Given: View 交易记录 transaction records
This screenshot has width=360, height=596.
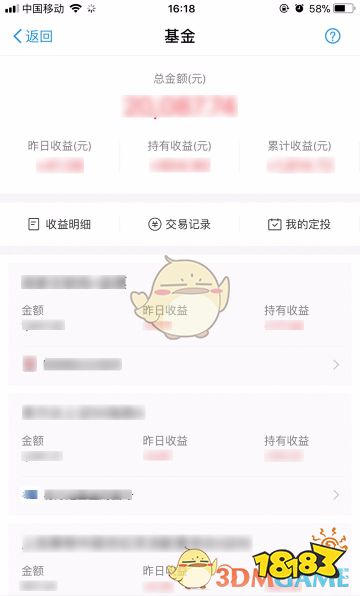Looking at the screenshot, I should pyautogui.click(x=179, y=224).
